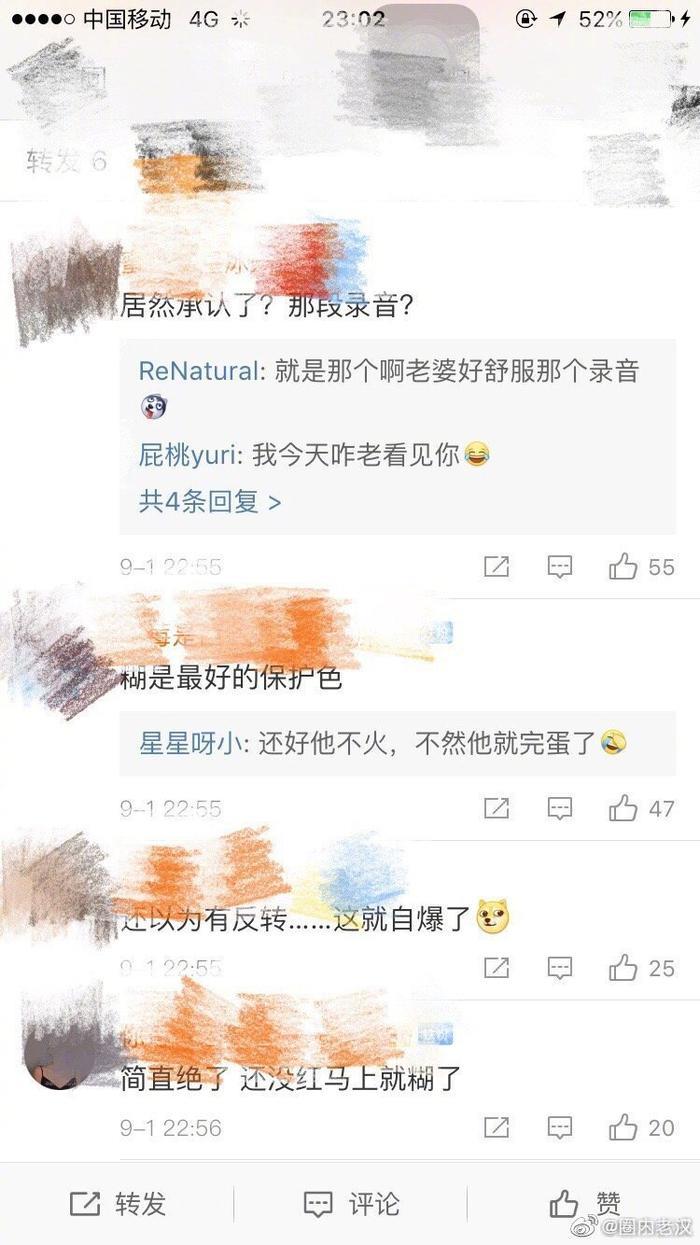Reply to the 居然承认了 comment
This screenshot has width=700, height=1245.
(560, 567)
